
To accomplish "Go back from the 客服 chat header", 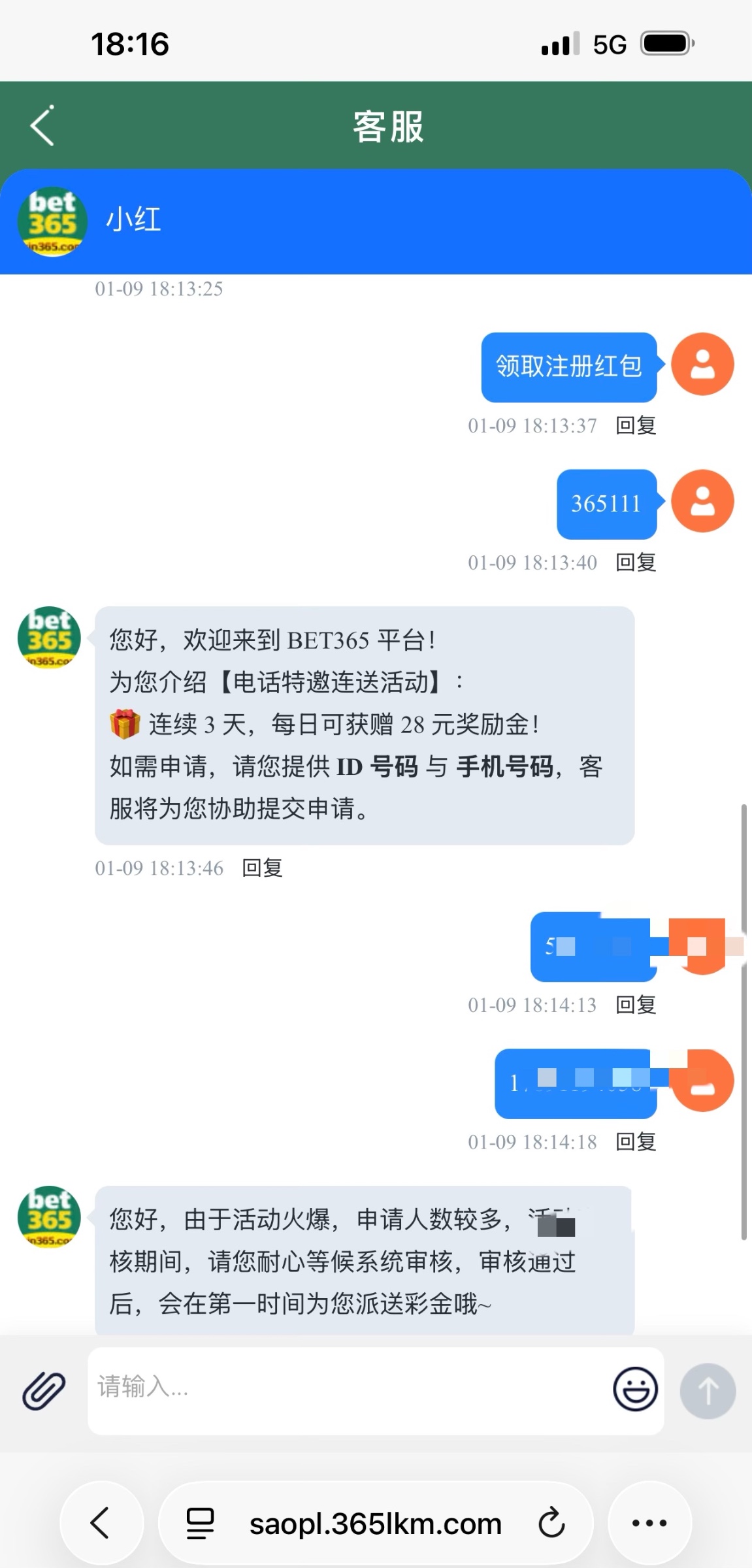I will point(42,125).
